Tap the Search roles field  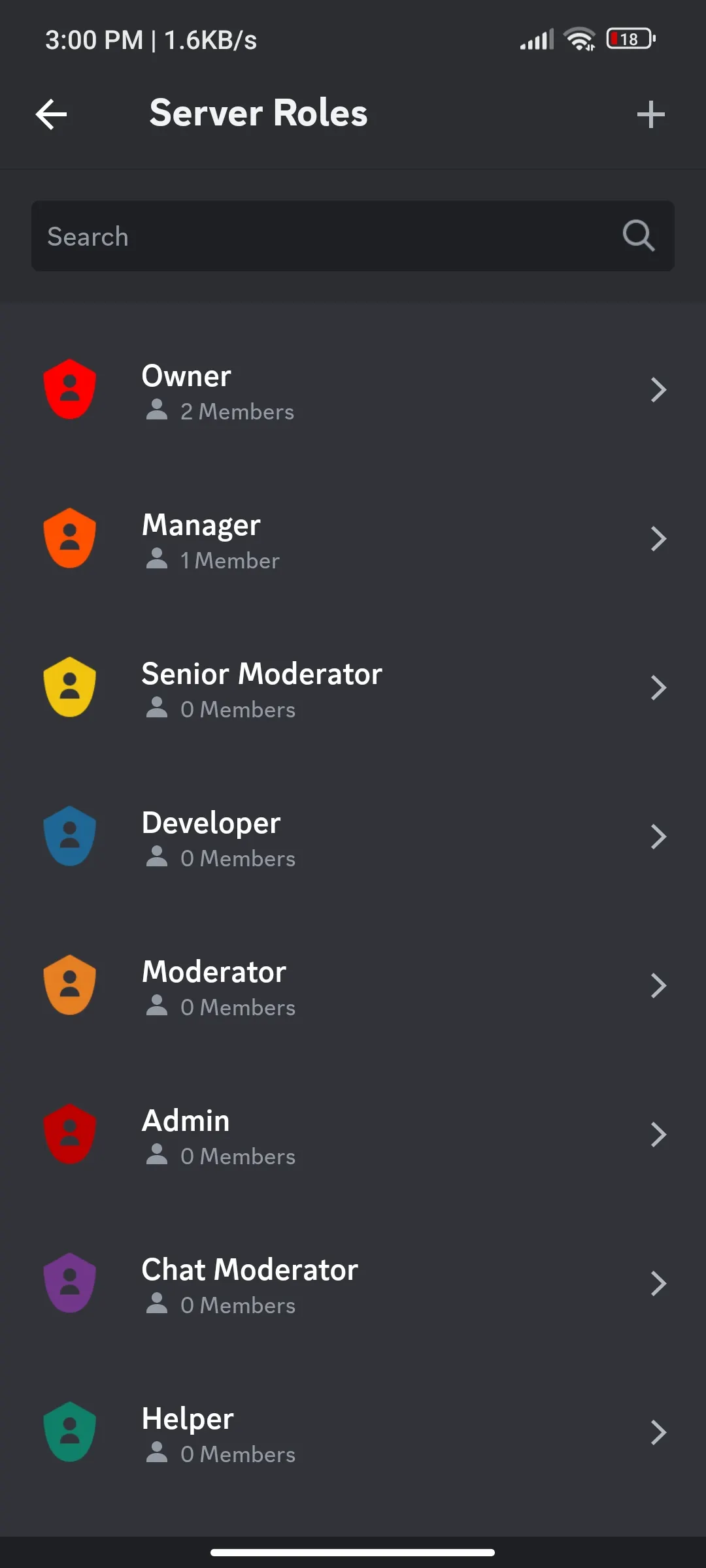(x=327, y=236)
